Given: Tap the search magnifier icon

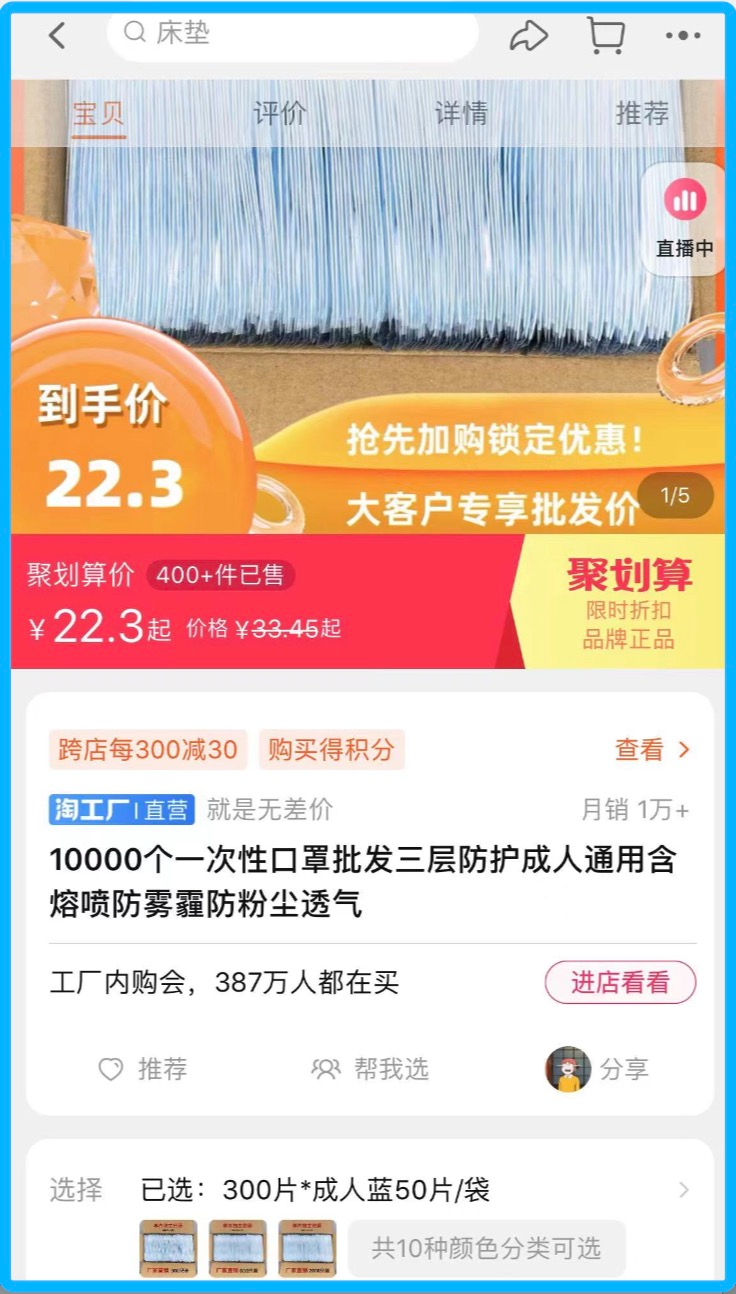Looking at the screenshot, I should [133, 33].
